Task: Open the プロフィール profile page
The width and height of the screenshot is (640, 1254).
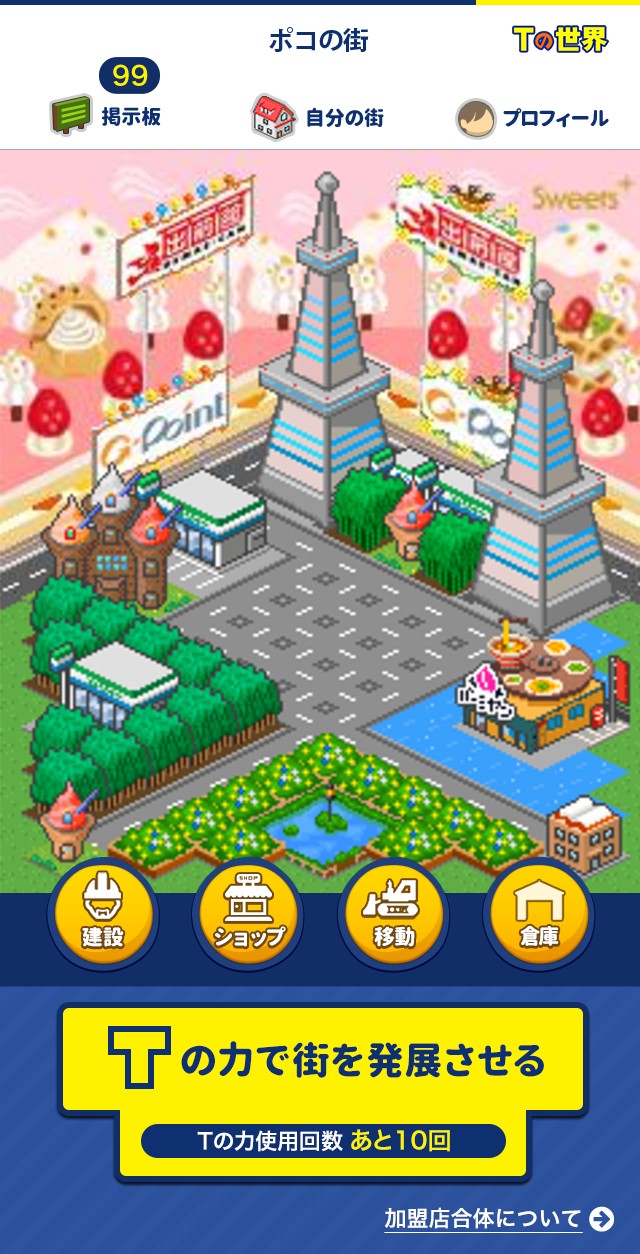Action: 532,118
